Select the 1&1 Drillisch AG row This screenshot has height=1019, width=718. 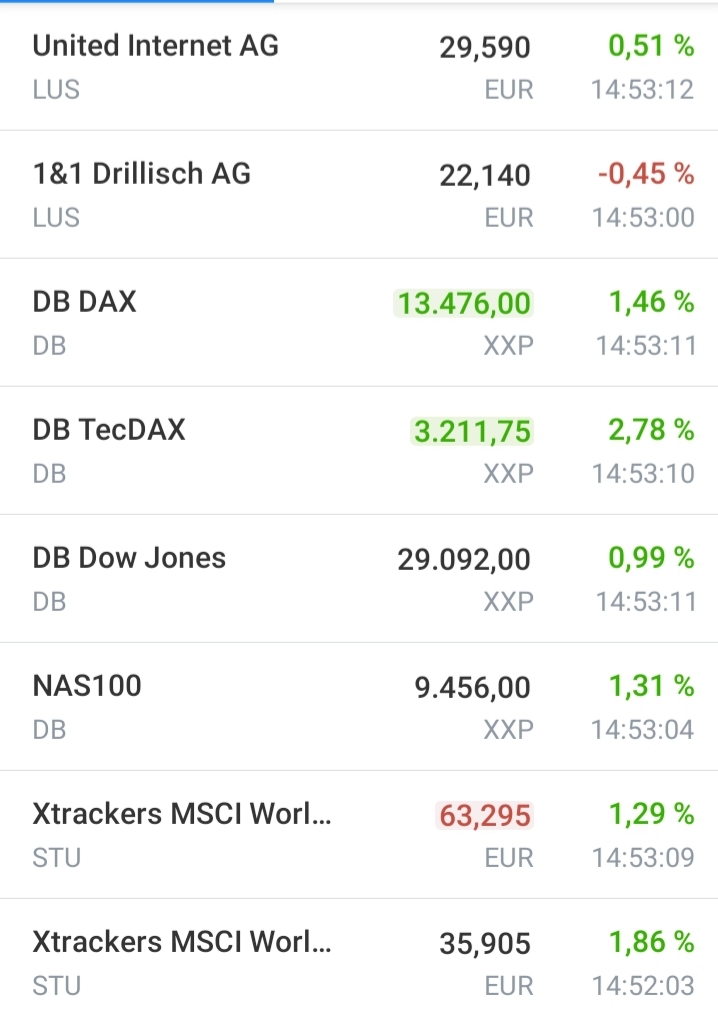click(x=142, y=174)
